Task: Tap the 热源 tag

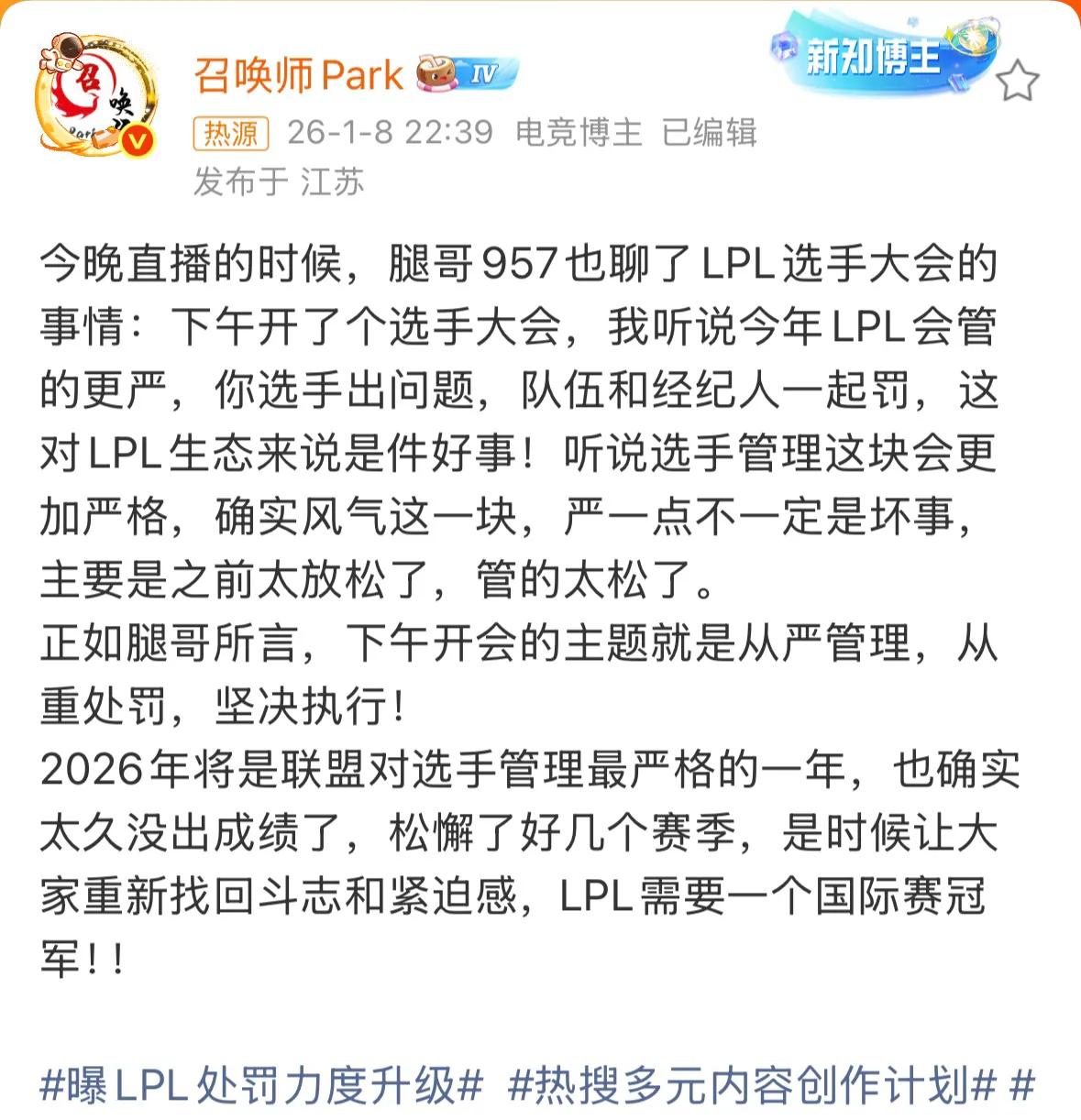Action: (x=231, y=134)
